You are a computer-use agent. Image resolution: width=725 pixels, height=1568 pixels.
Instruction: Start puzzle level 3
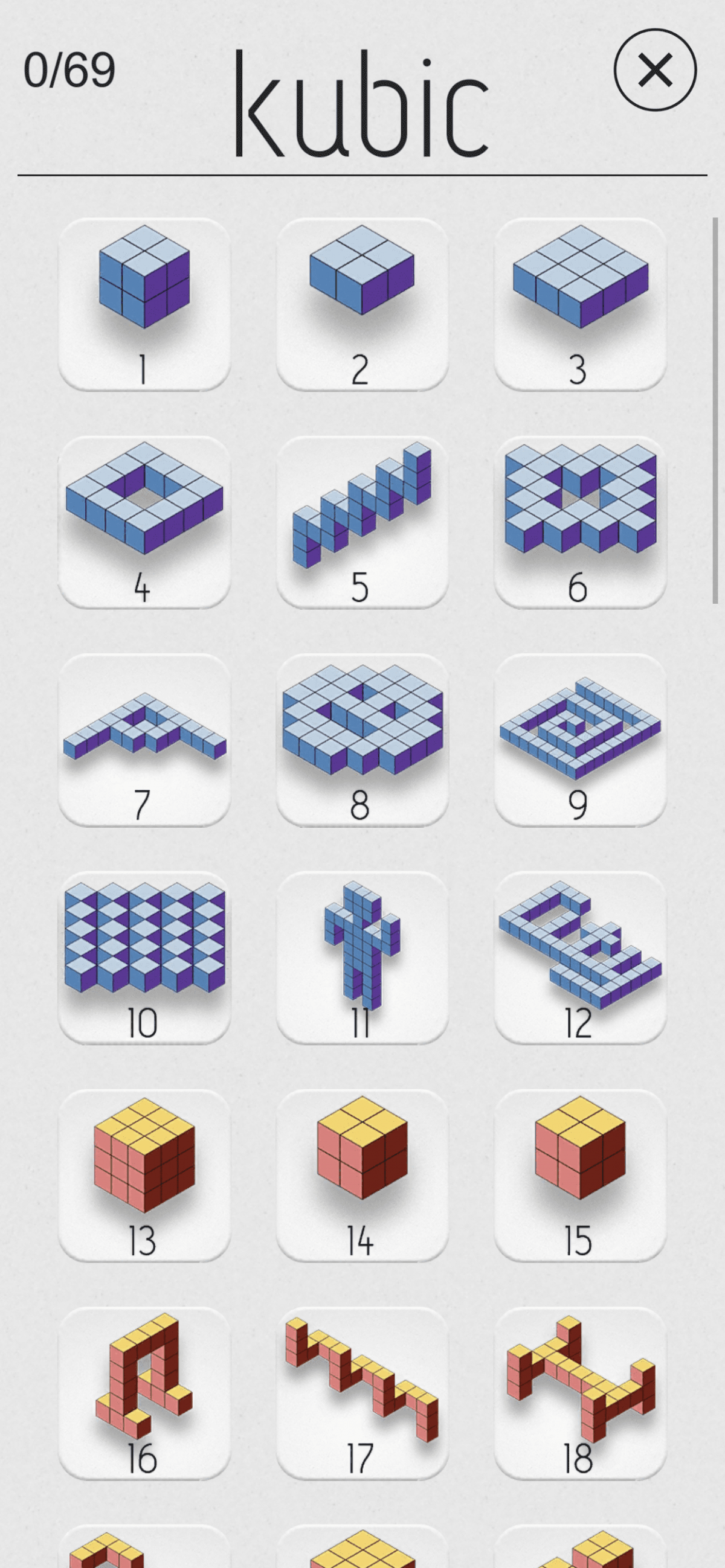click(580, 304)
